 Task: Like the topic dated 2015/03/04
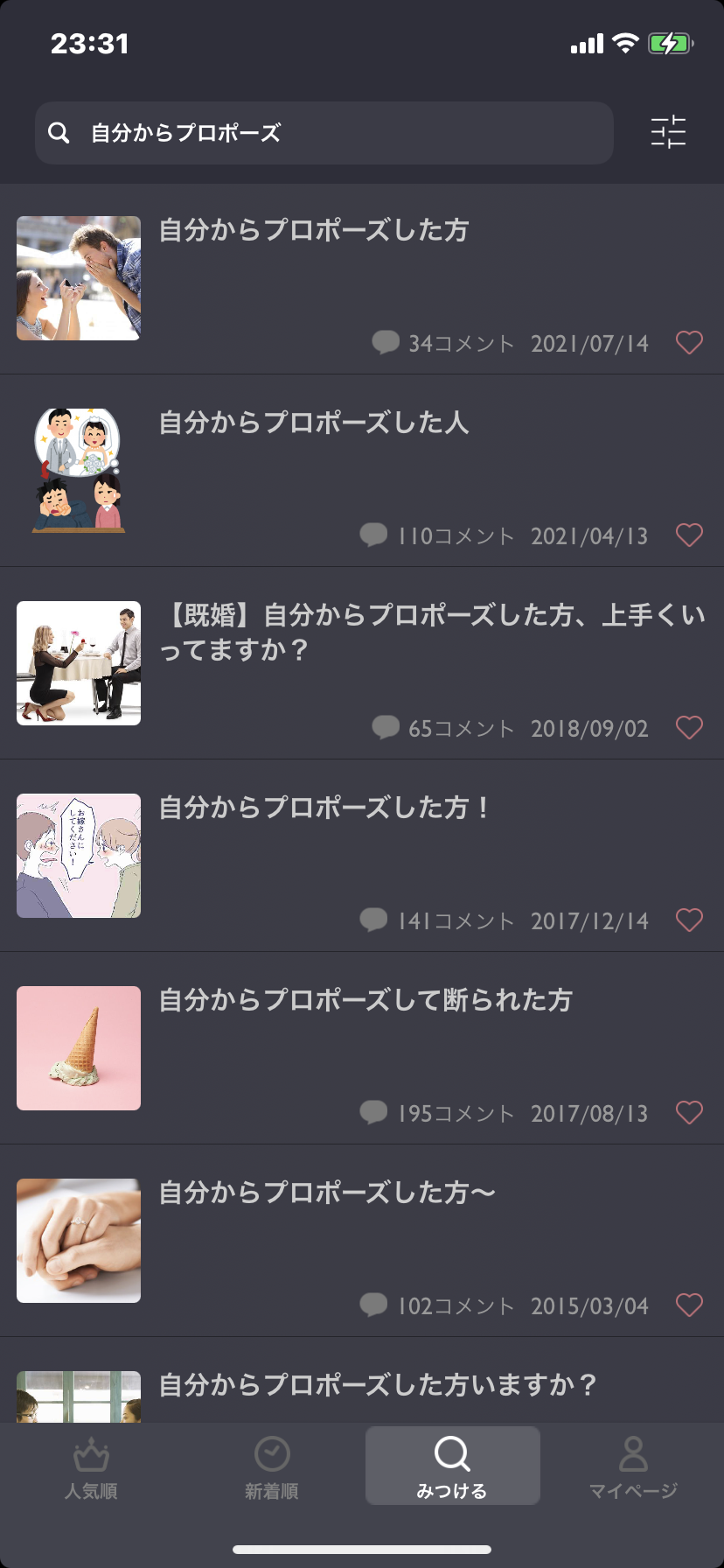tap(689, 1305)
